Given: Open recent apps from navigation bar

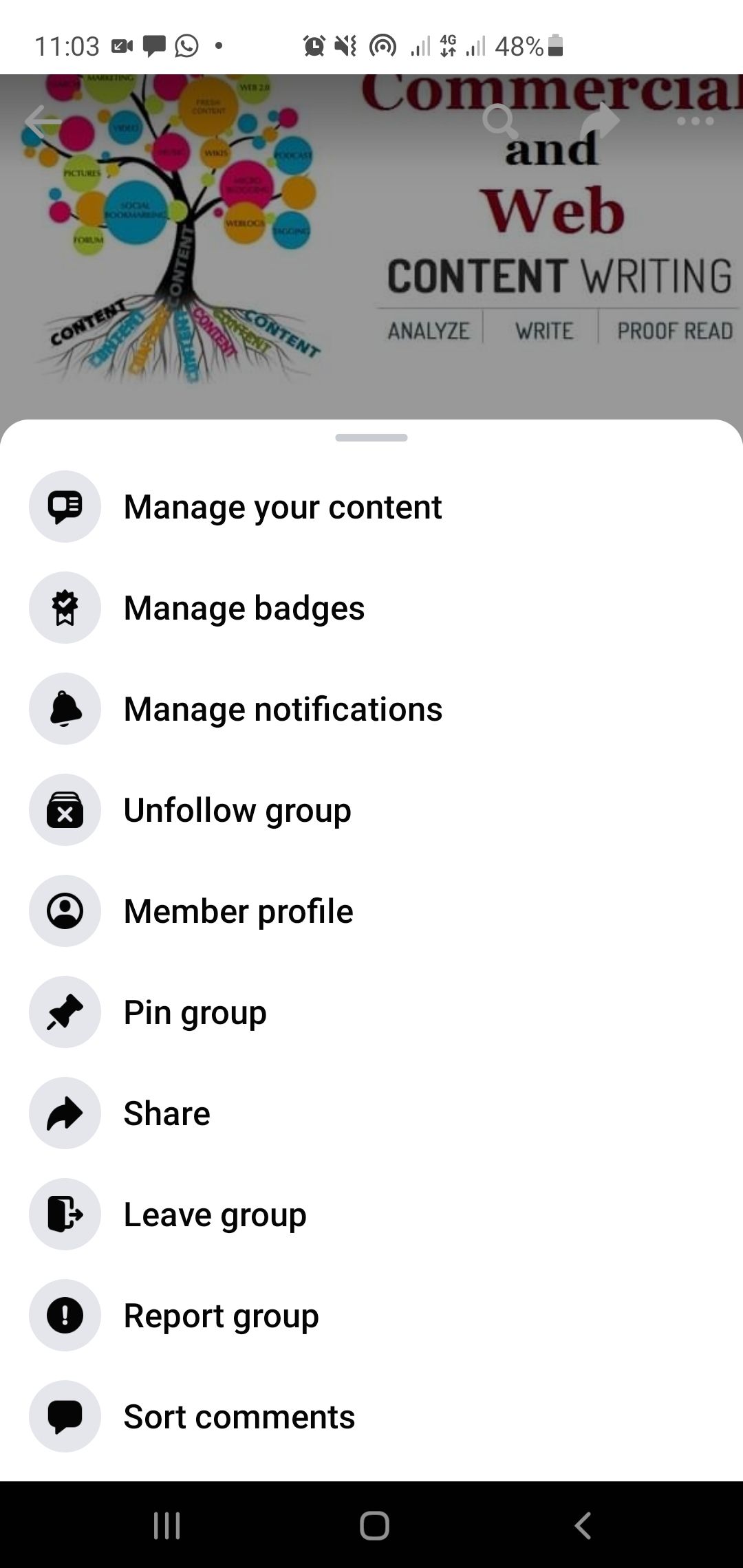Looking at the screenshot, I should (166, 1525).
